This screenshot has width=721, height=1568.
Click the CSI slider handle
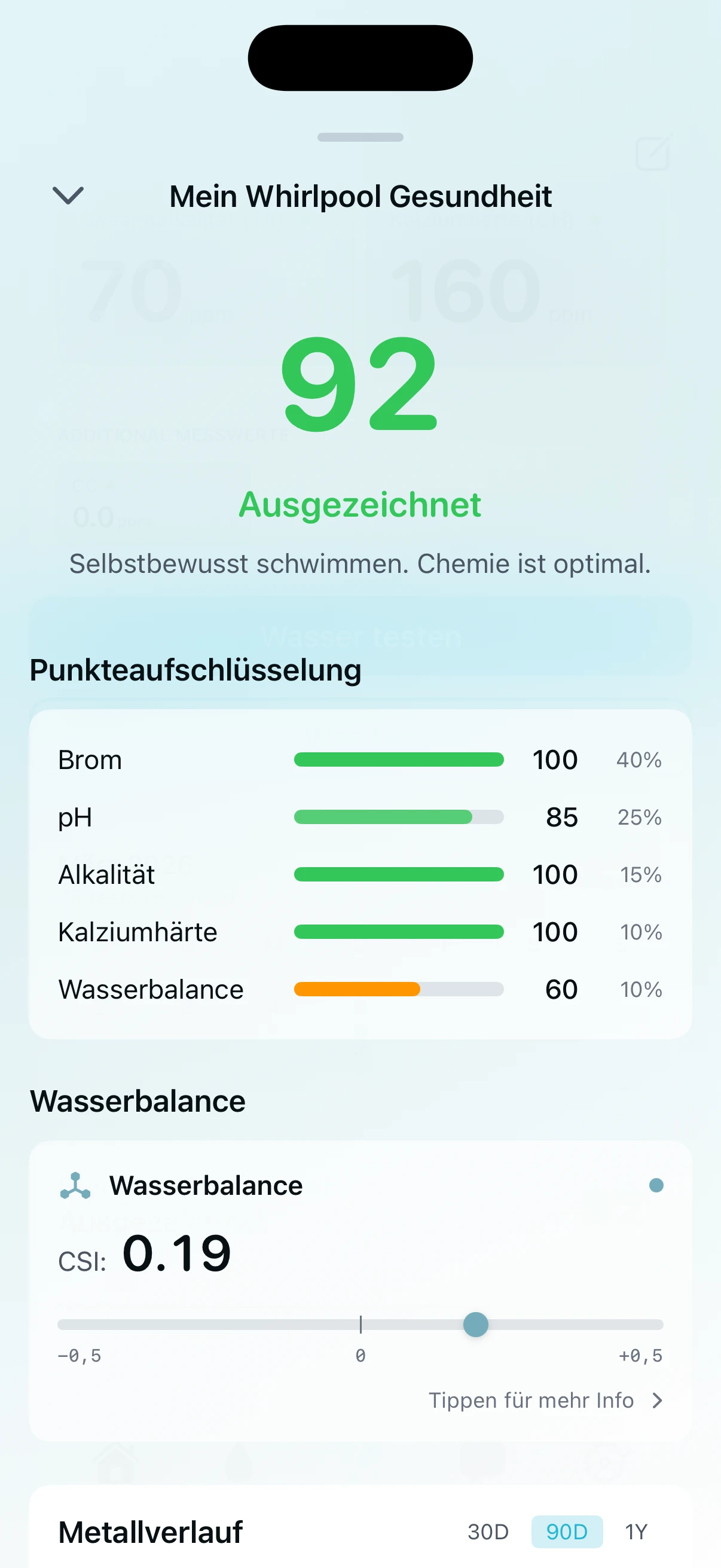(475, 1325)
